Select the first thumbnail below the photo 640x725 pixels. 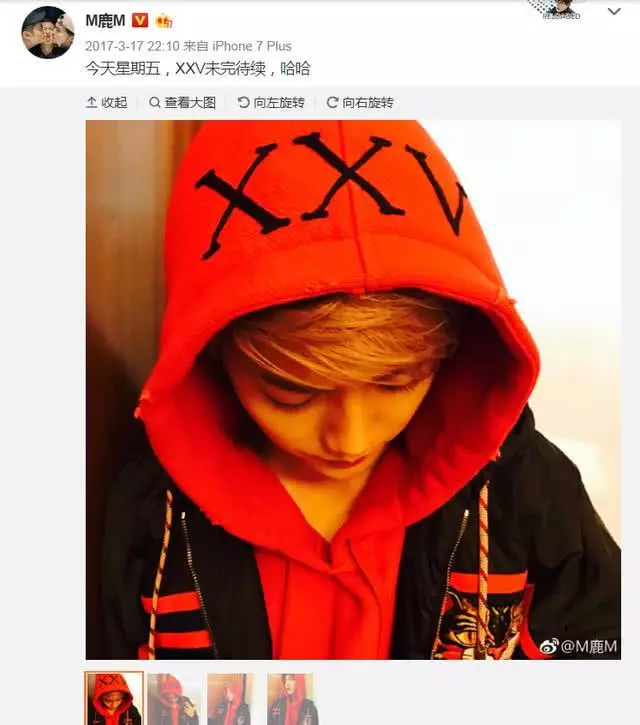[113, 698]
